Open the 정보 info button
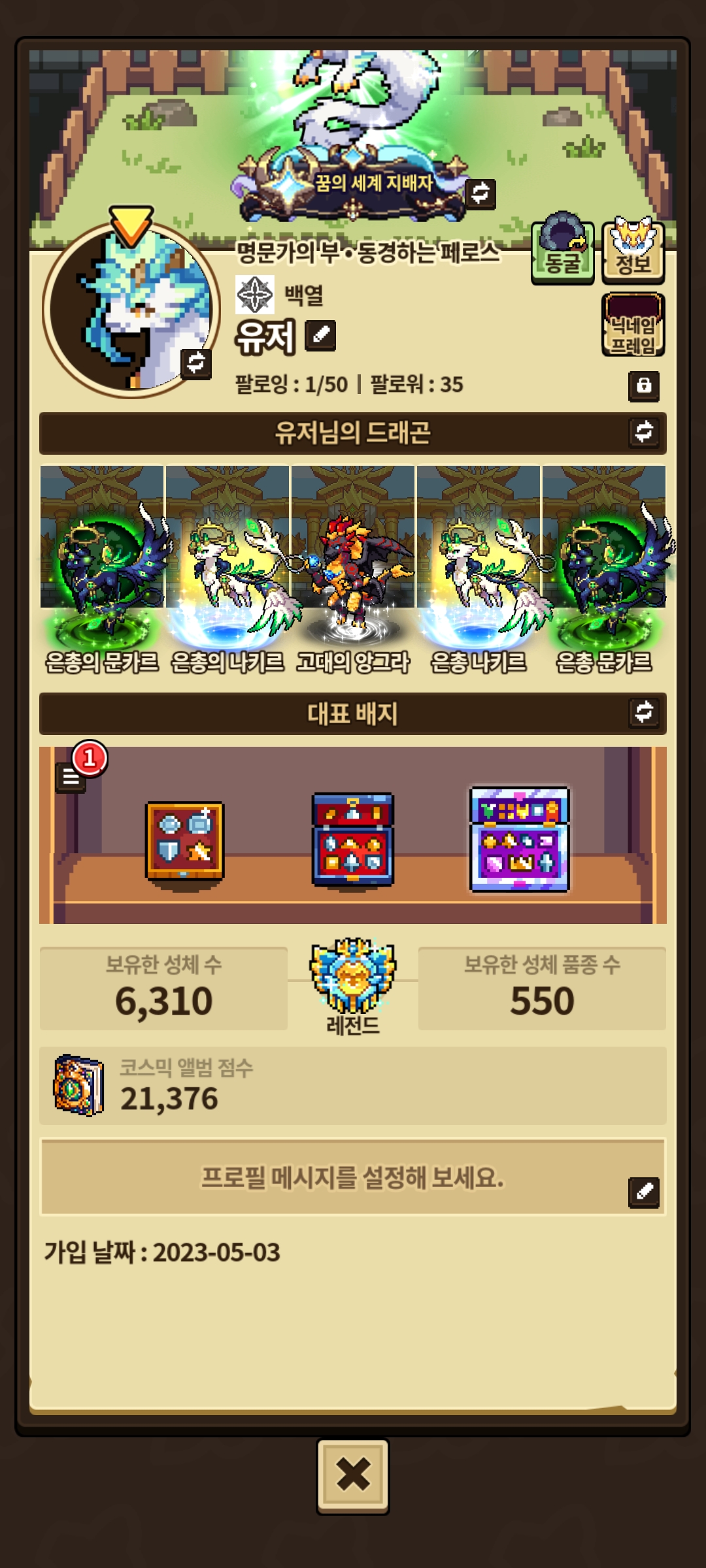This screenshot has width=706, height=1568. [633, 252]
